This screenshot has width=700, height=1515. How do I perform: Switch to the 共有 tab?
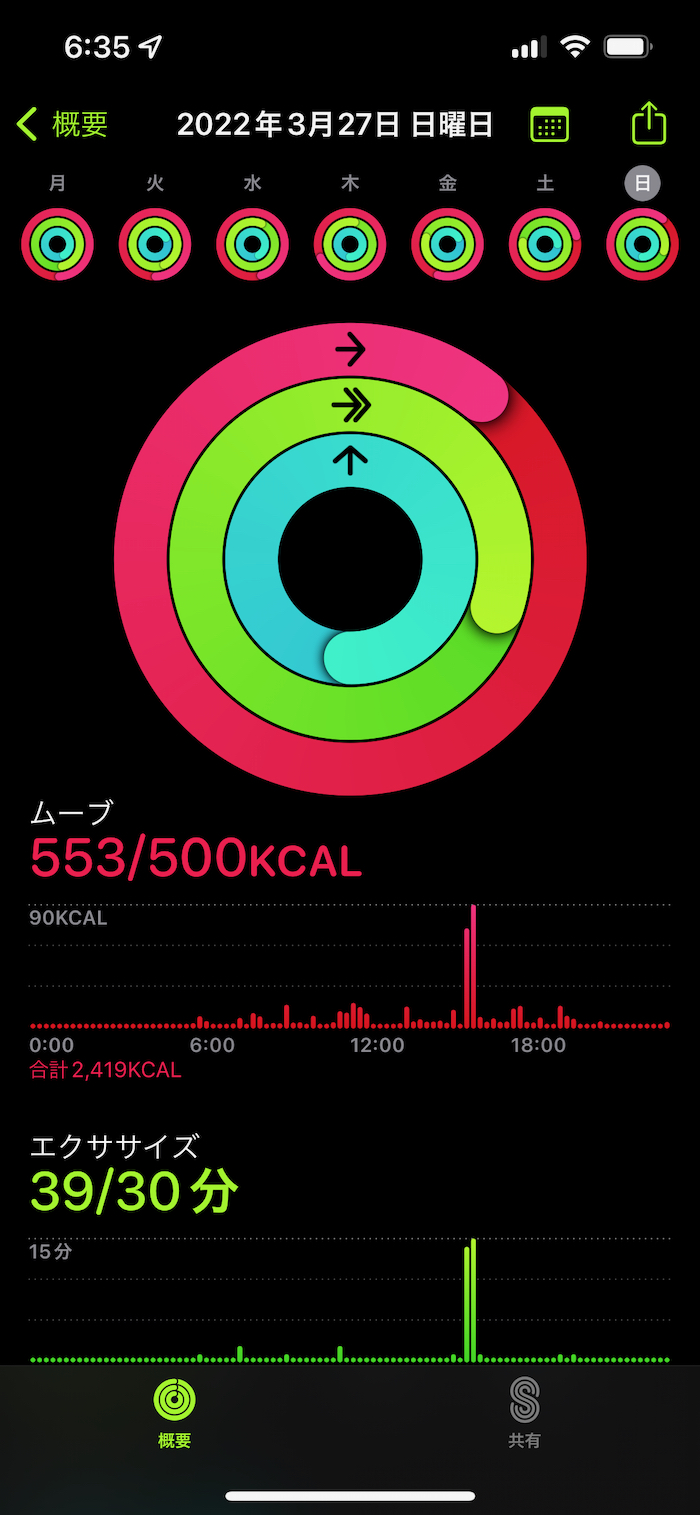(x=525, y=1412)
